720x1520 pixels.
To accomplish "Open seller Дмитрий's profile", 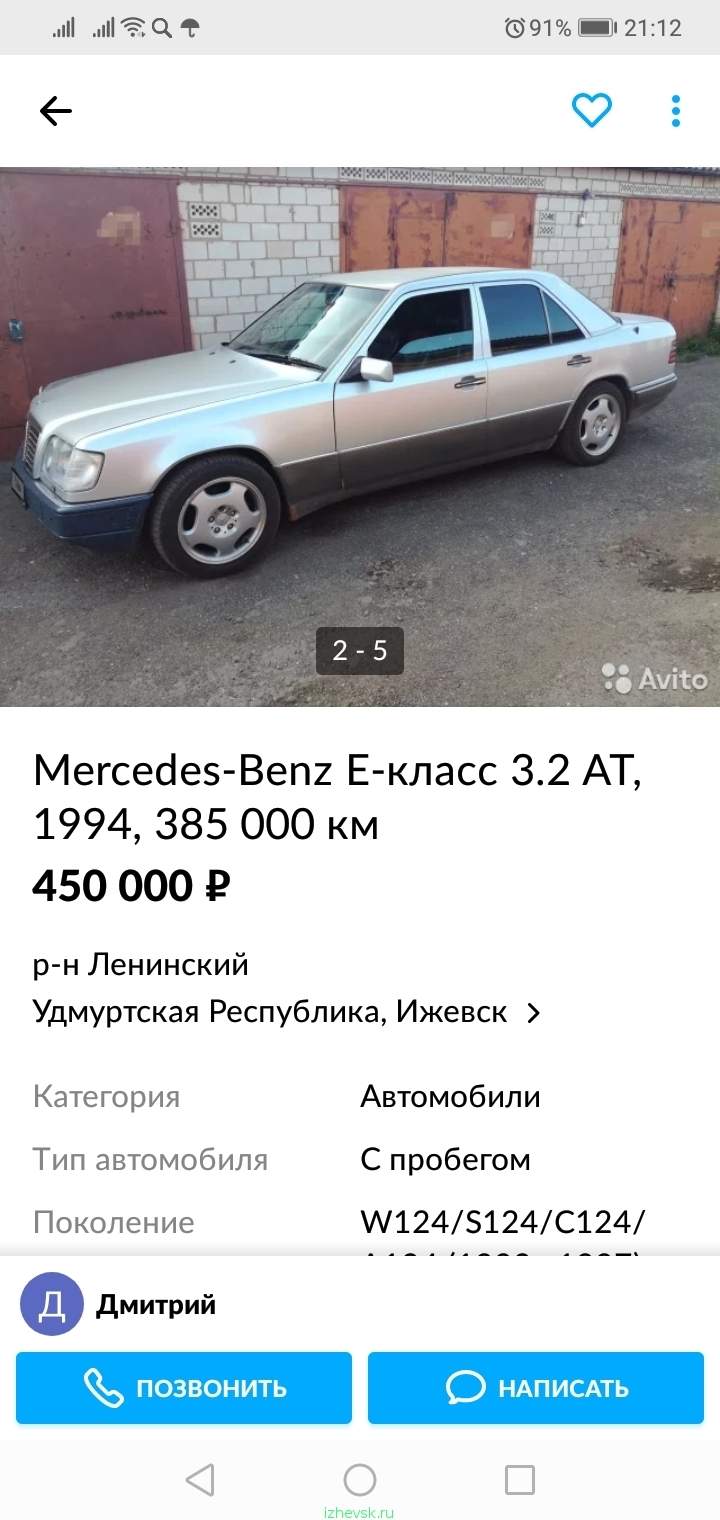I will (118, 1304).
